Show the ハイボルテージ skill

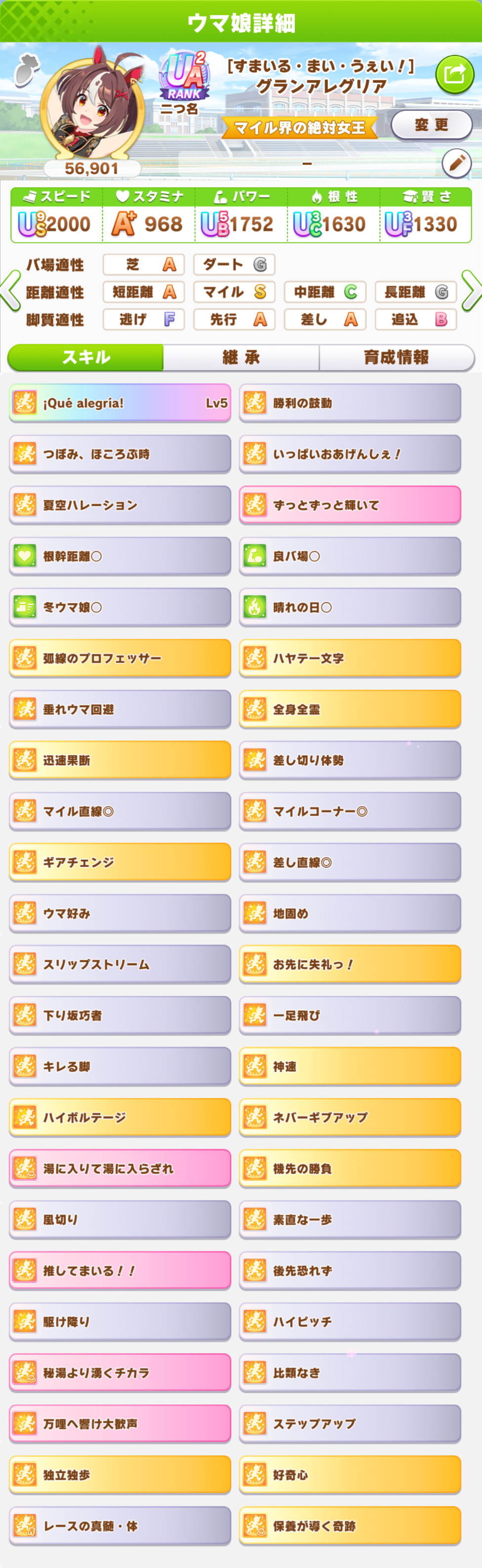[x=120, y=1117]
